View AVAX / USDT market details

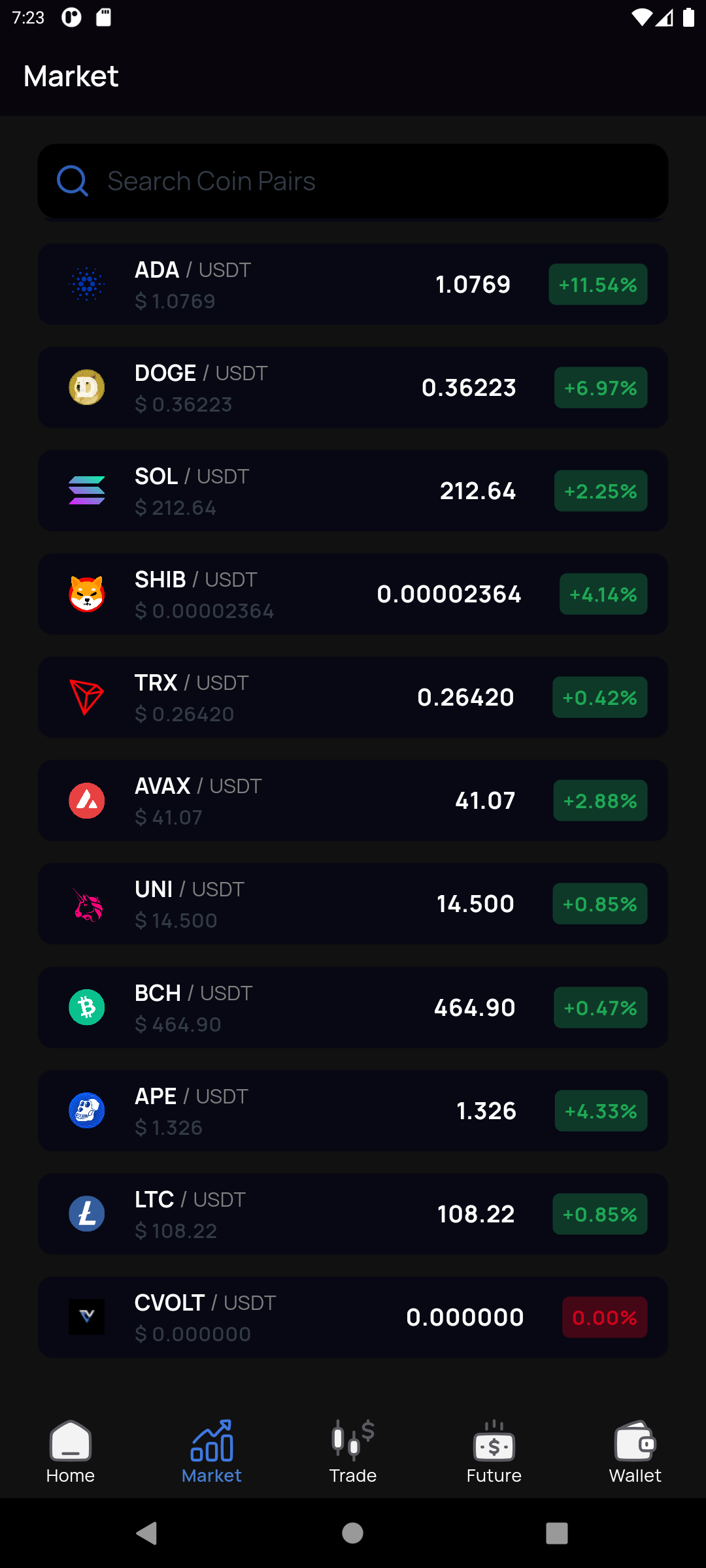pyautogui.click(x=353, y=801)
